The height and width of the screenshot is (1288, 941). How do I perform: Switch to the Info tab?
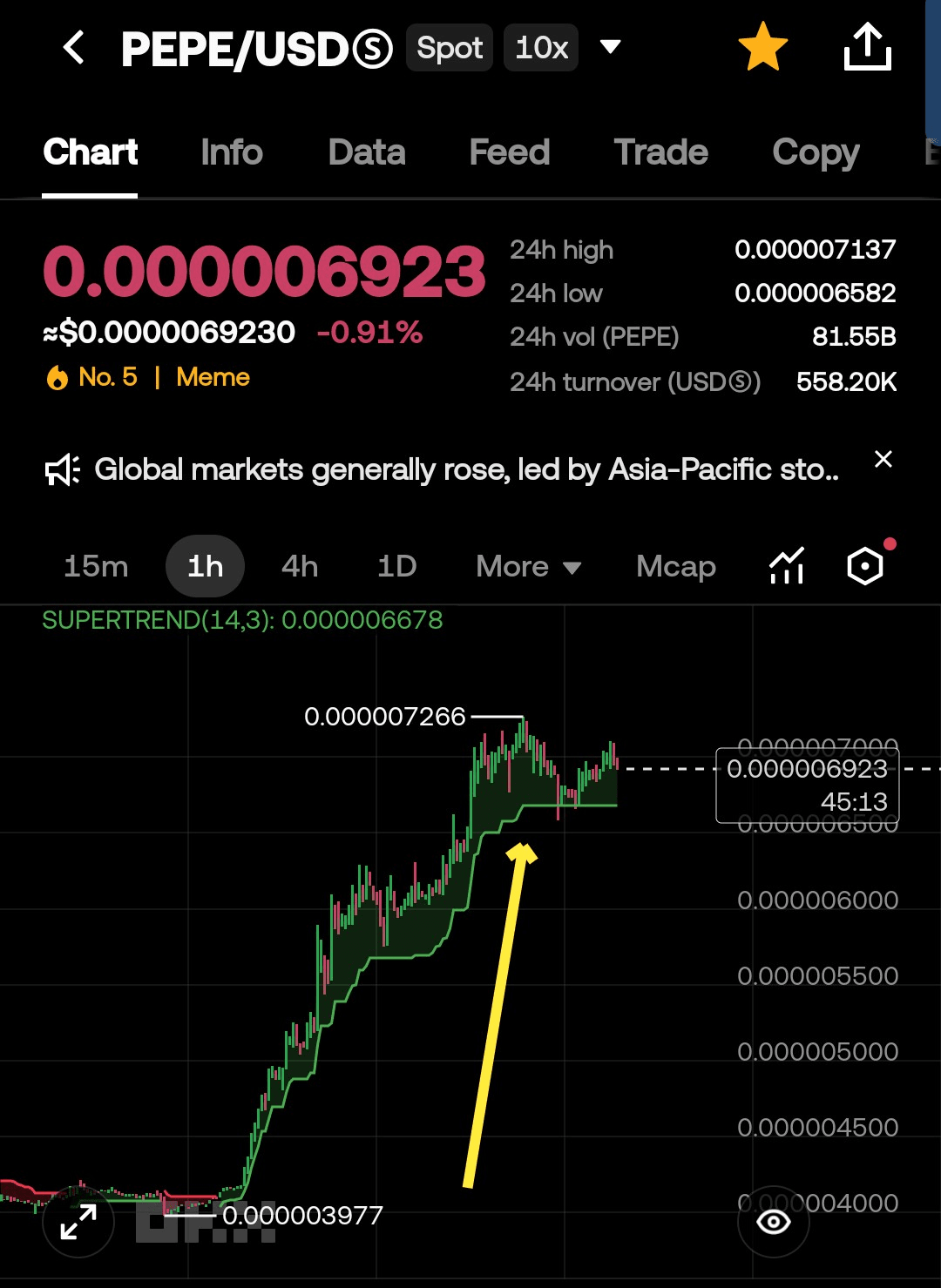(232, 152)
